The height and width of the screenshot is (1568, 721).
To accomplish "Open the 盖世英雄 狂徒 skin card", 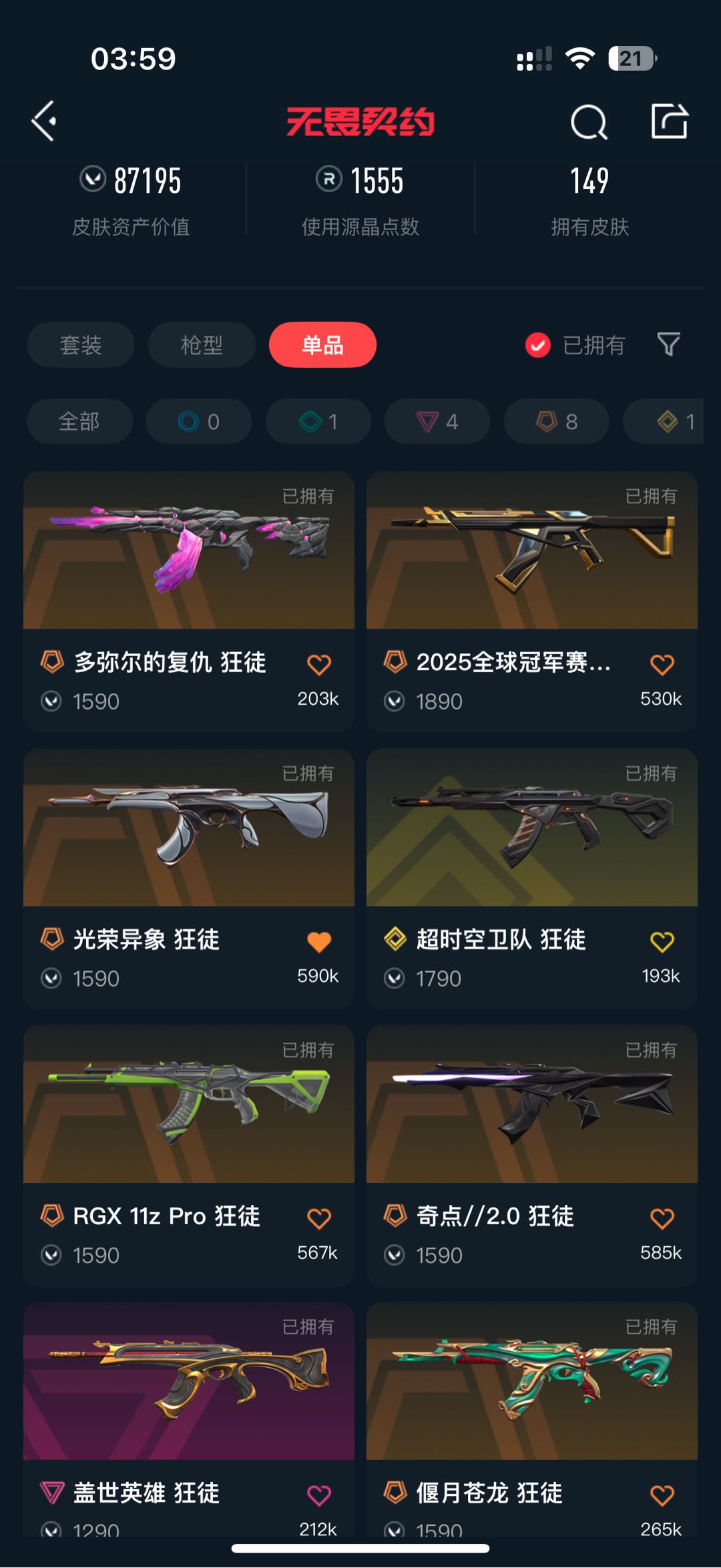I will click(189, 1420).
